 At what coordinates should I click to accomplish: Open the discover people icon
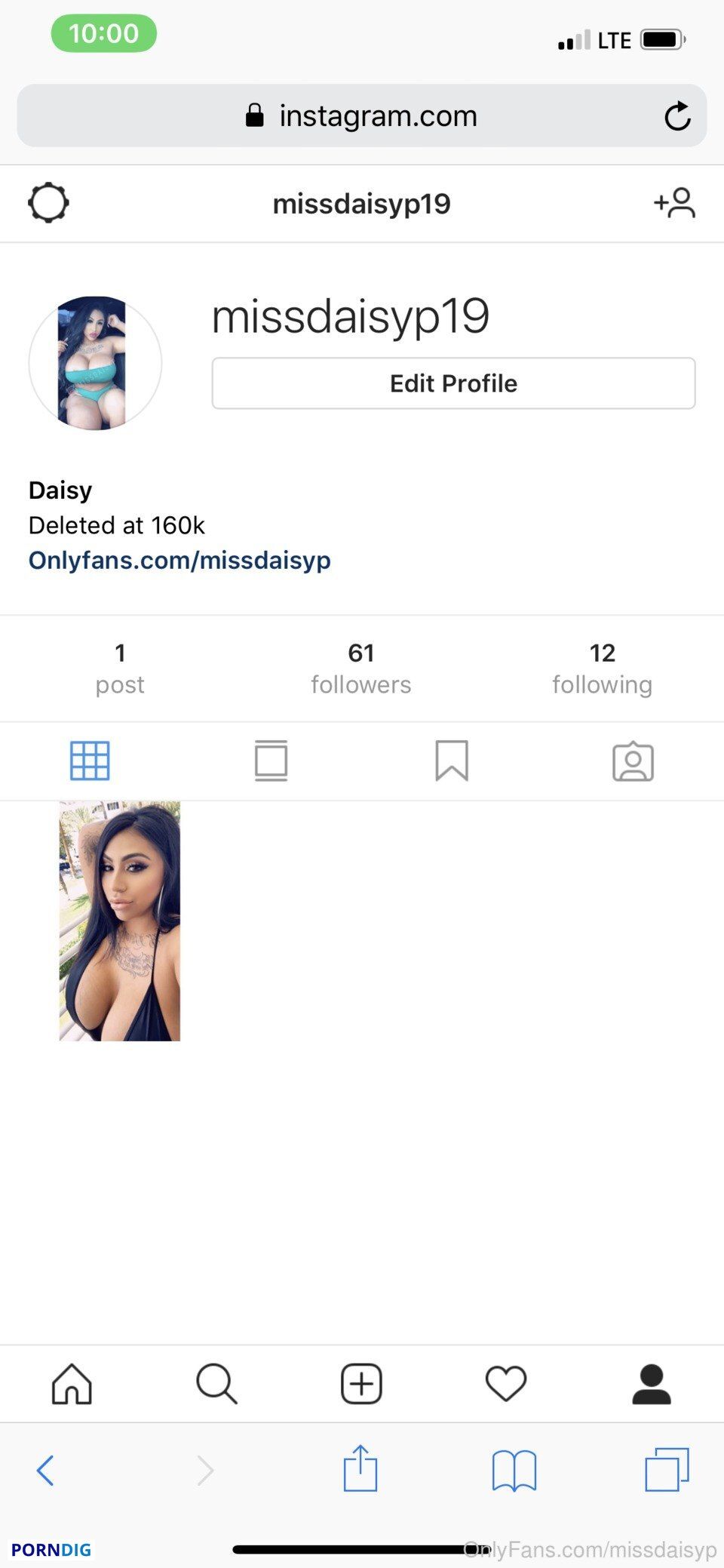[674, 203]
